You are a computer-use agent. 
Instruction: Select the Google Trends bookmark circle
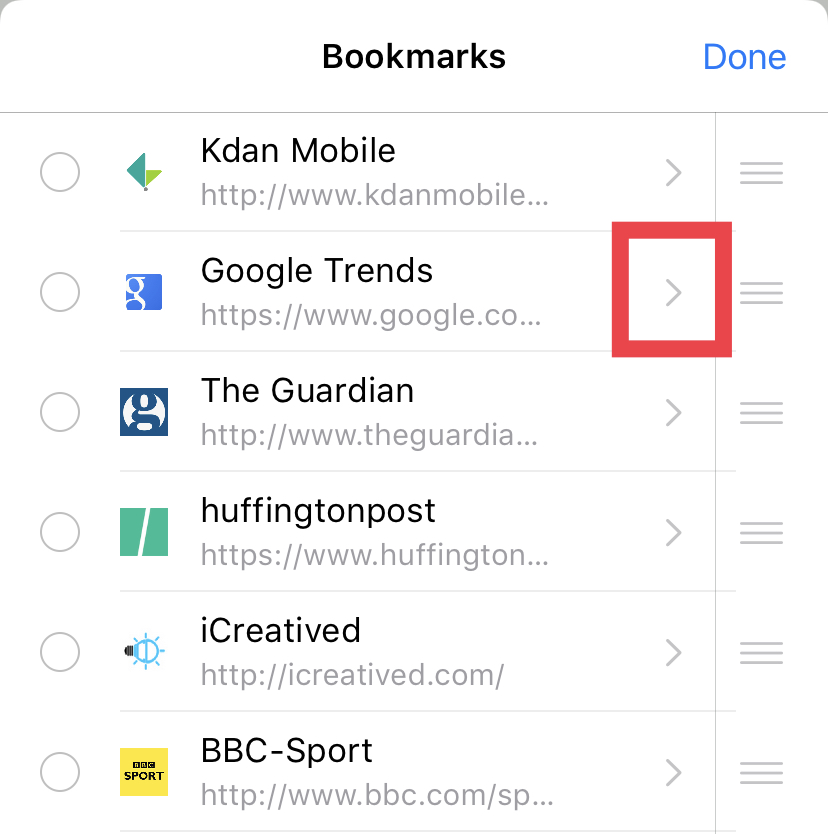pyautogui.click(x=60, y=292)
